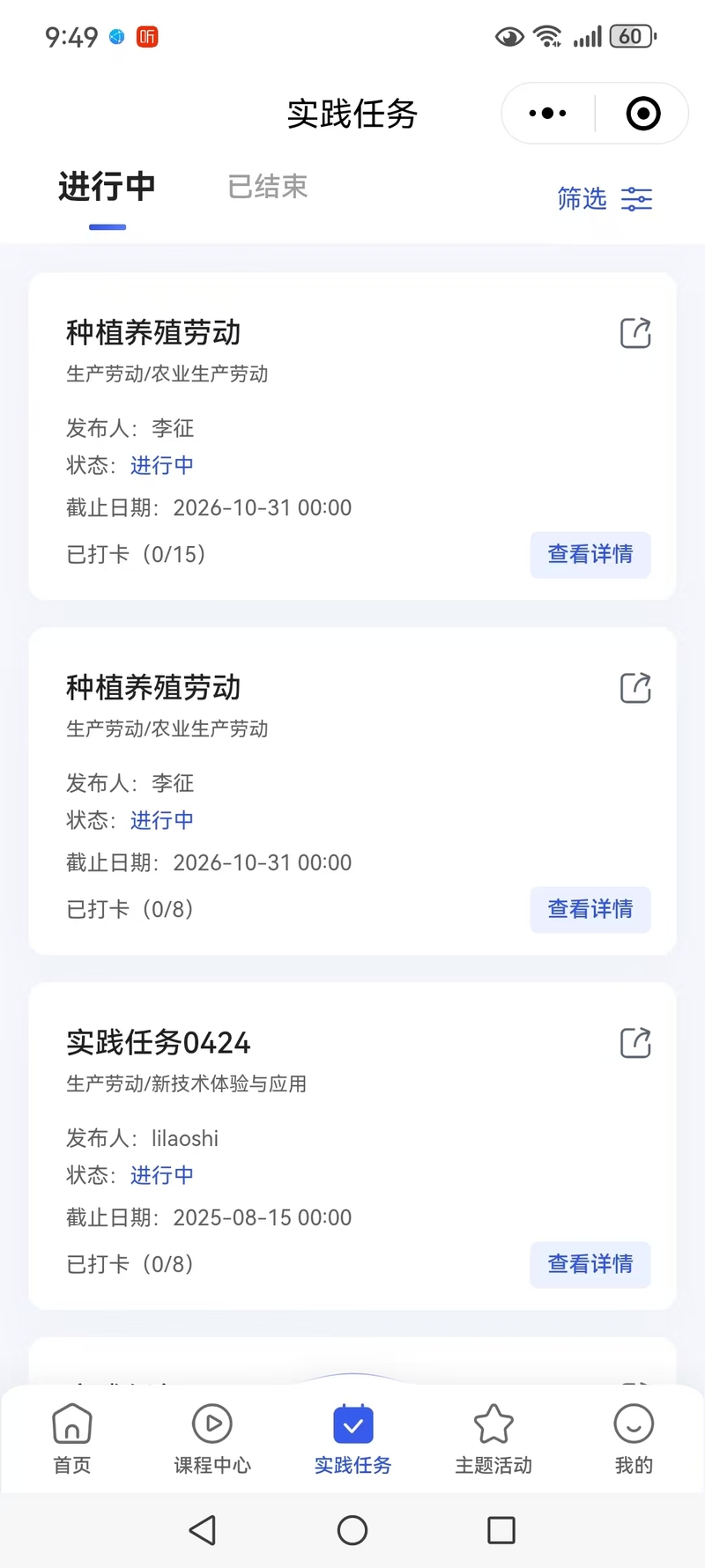Open the 筛选 filter options
The height and width of the screenshot is (1568, 705).
click(x=605, y=199)
